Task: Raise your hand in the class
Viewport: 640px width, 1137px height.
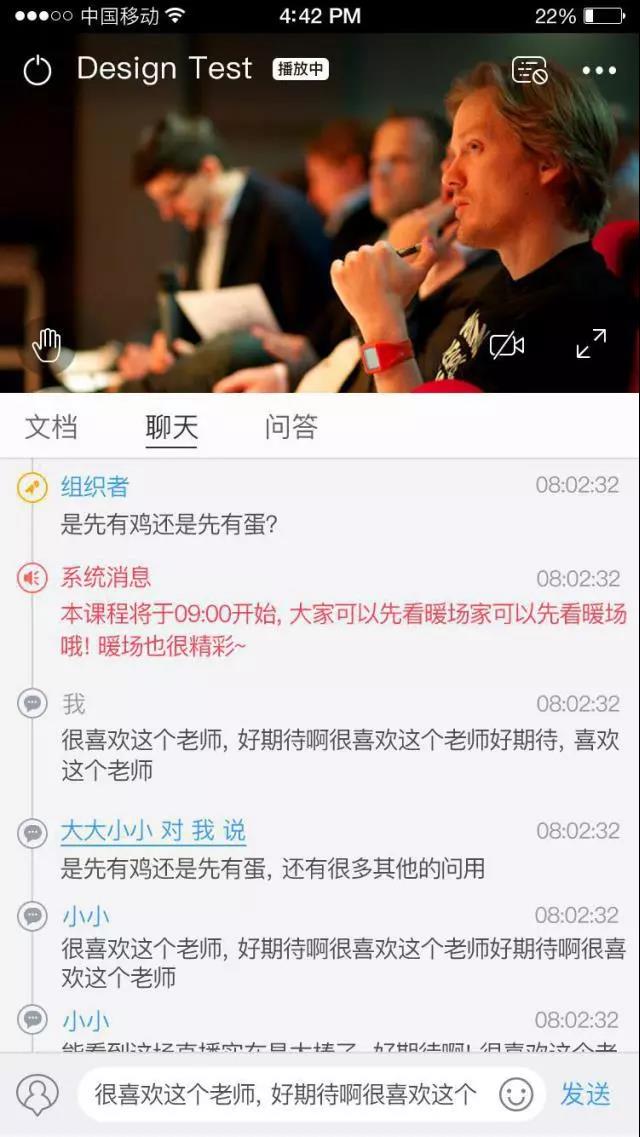Action: click(x=48, y=344)
